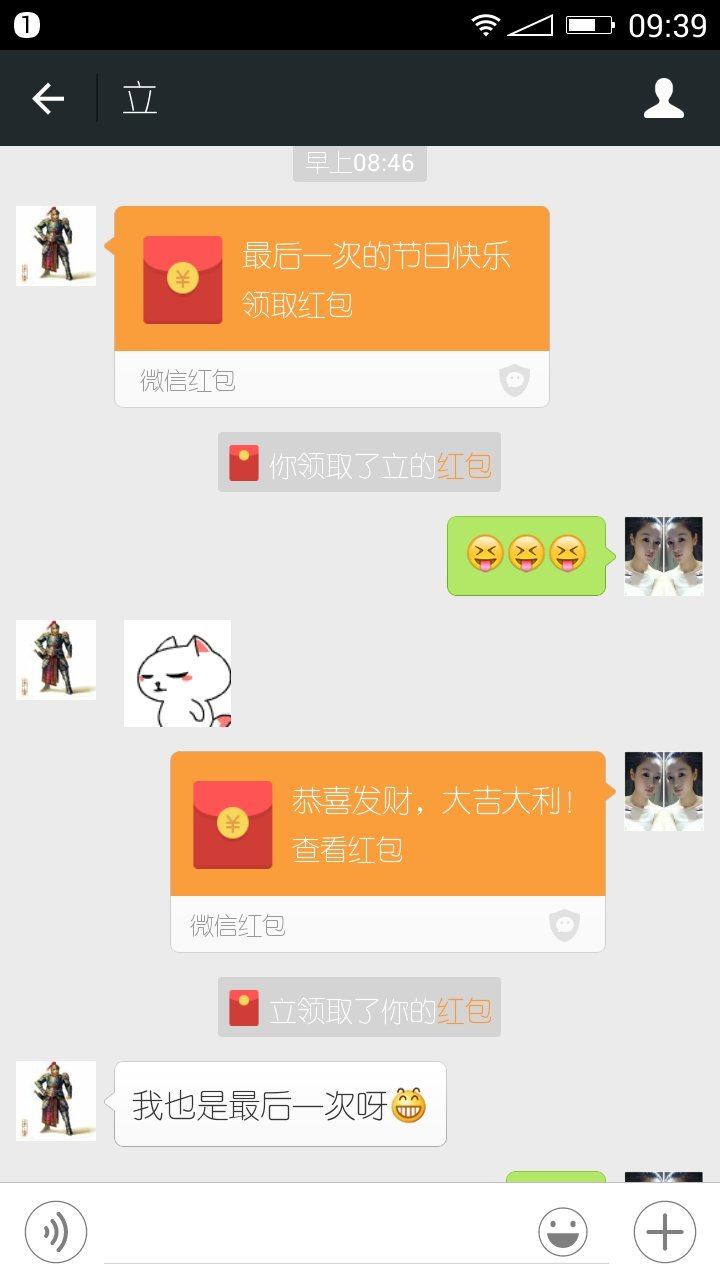The height and width of the screenshot is (1280, 720).
Task: Open red packet 最后一次的节日快乐
Action: pos(331,280)
